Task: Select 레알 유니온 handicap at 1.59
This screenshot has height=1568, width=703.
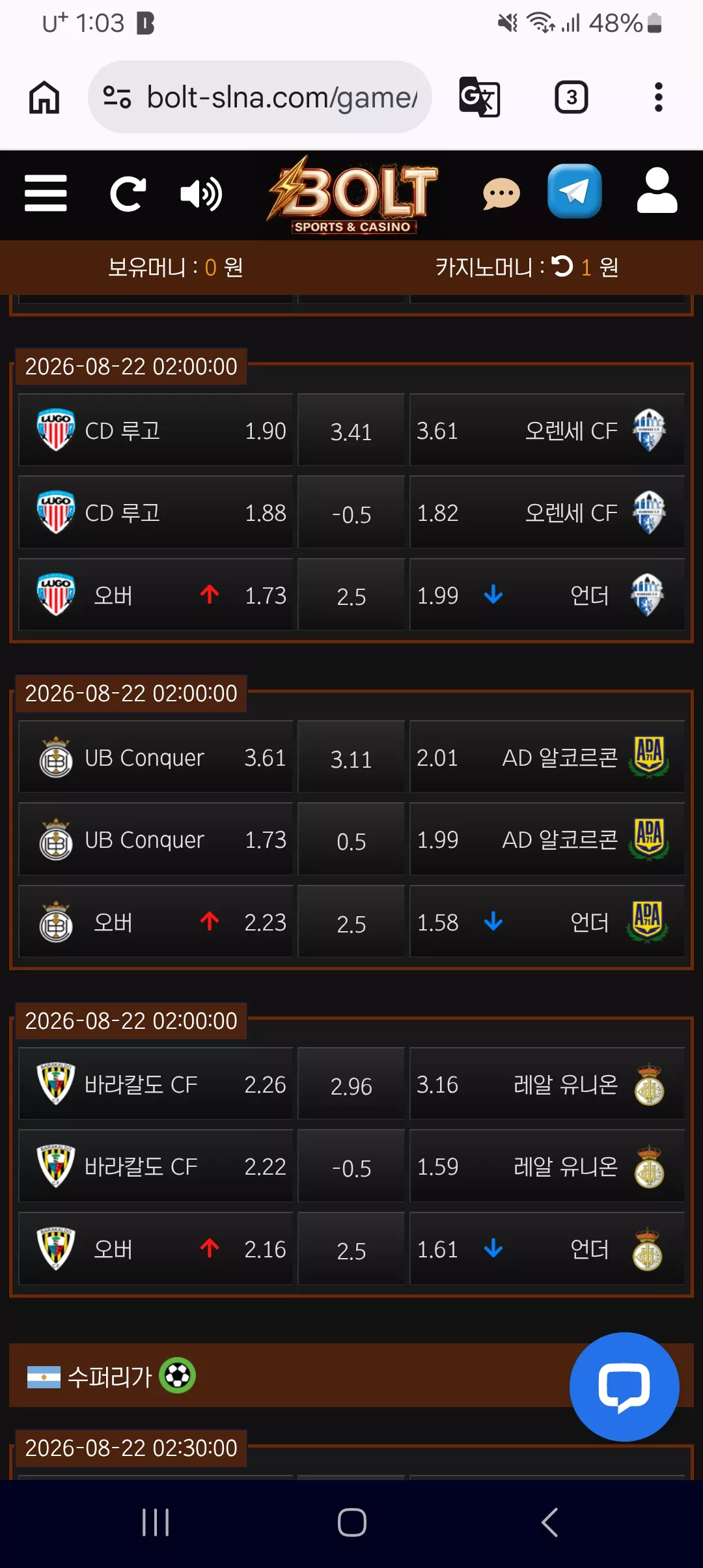Action: 547,1166
